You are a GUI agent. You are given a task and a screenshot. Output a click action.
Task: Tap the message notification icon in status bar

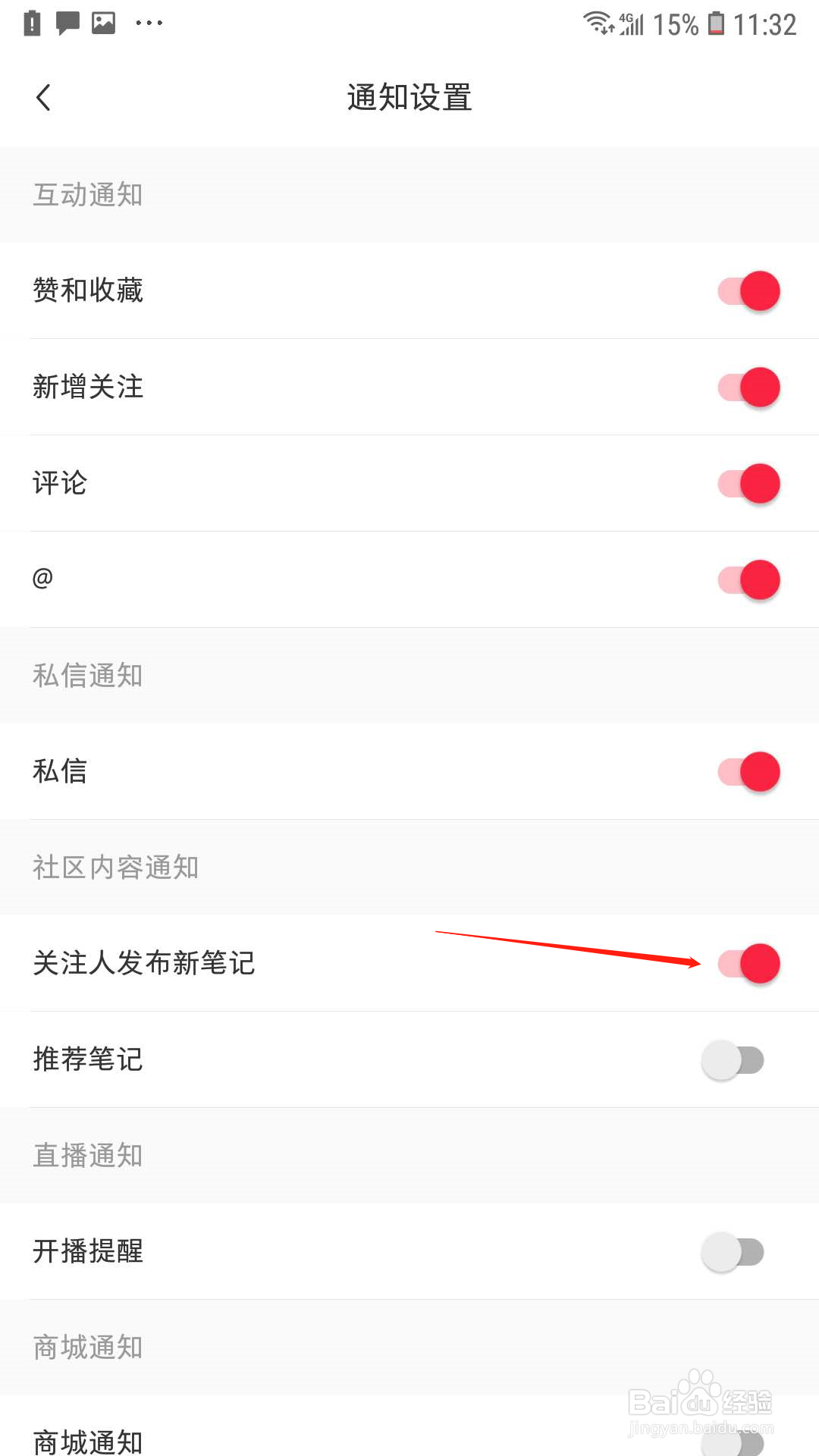[68, 22]
